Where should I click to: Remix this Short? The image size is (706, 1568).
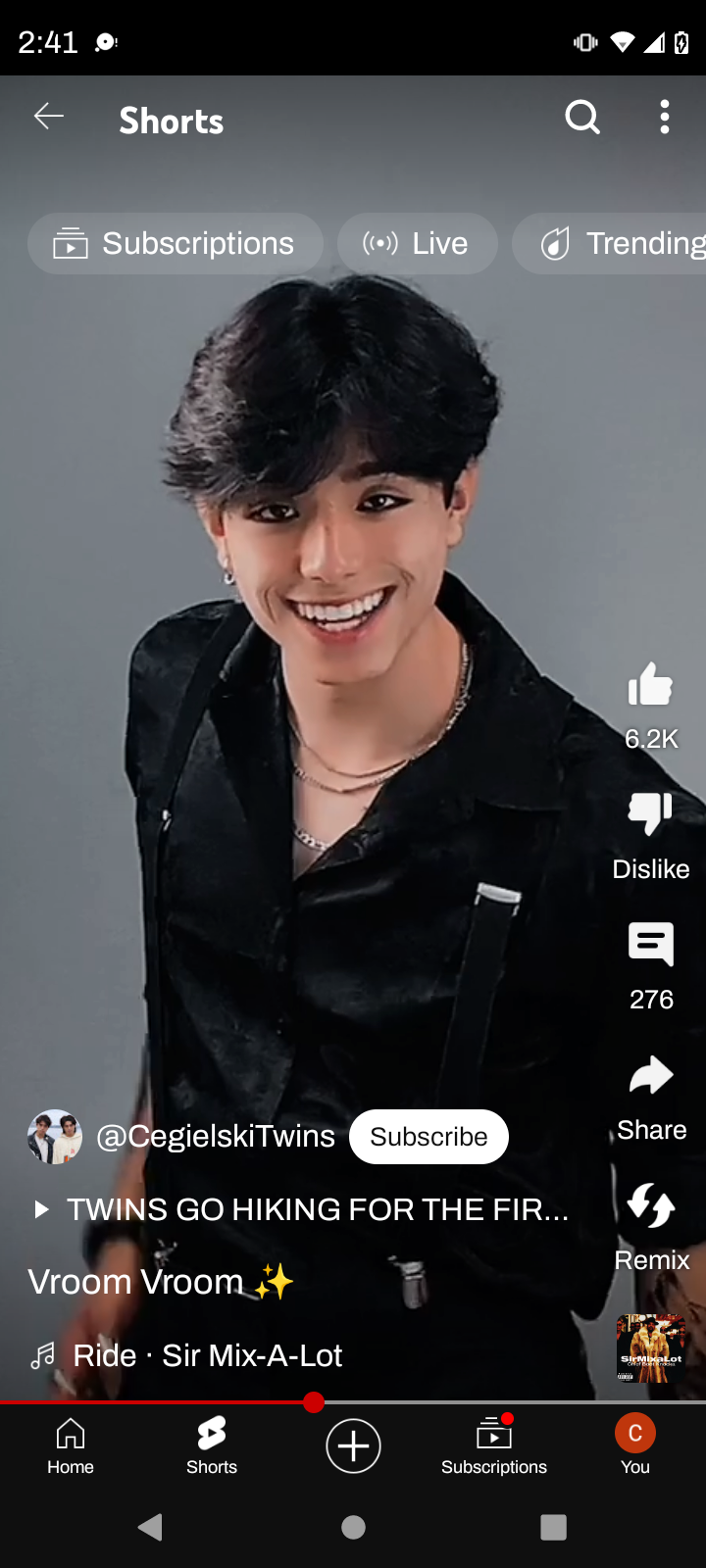[x=651, y=1206]
